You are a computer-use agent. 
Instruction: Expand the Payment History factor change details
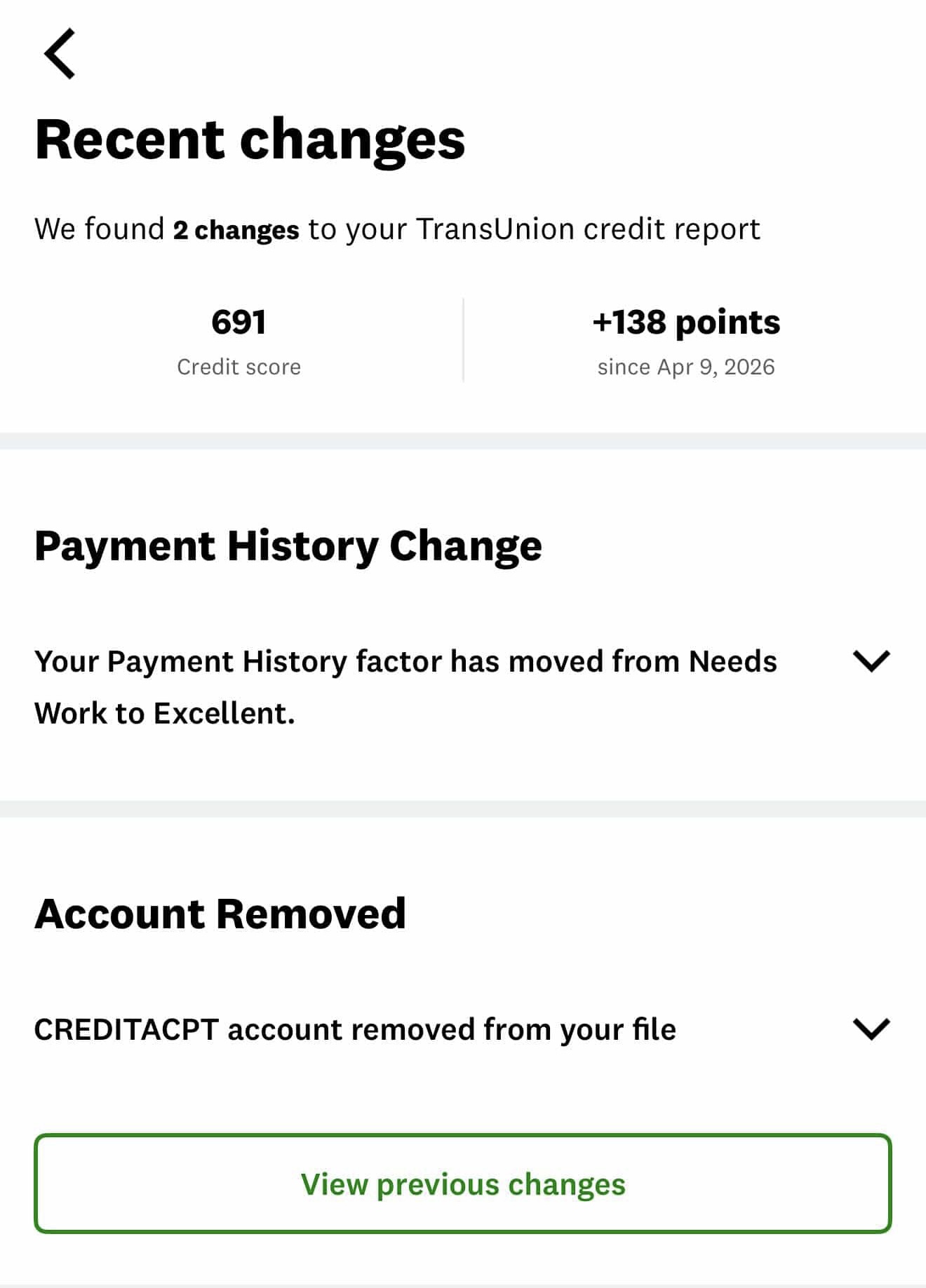(871, 660)
